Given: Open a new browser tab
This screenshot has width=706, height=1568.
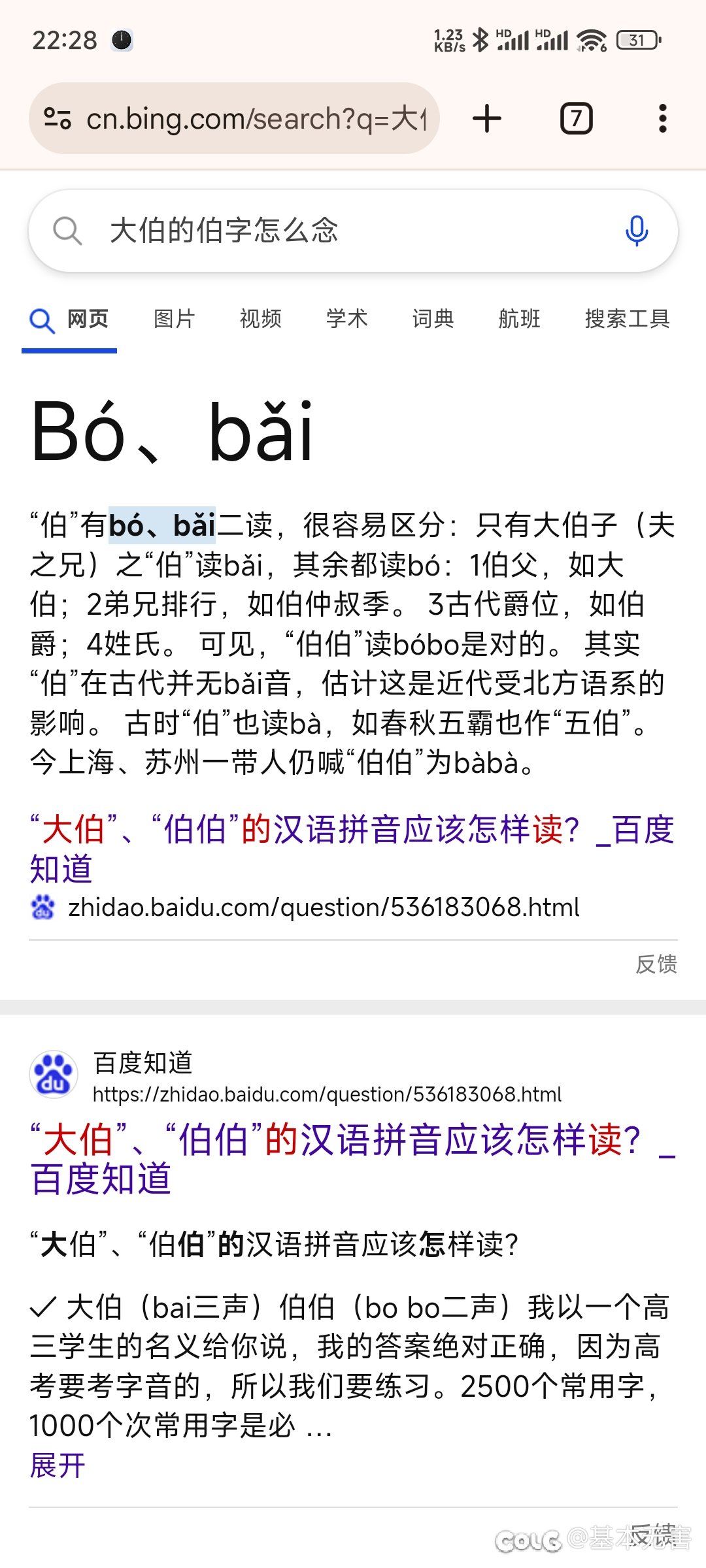Looking at the screenshot, I should (x=487, y=119).
